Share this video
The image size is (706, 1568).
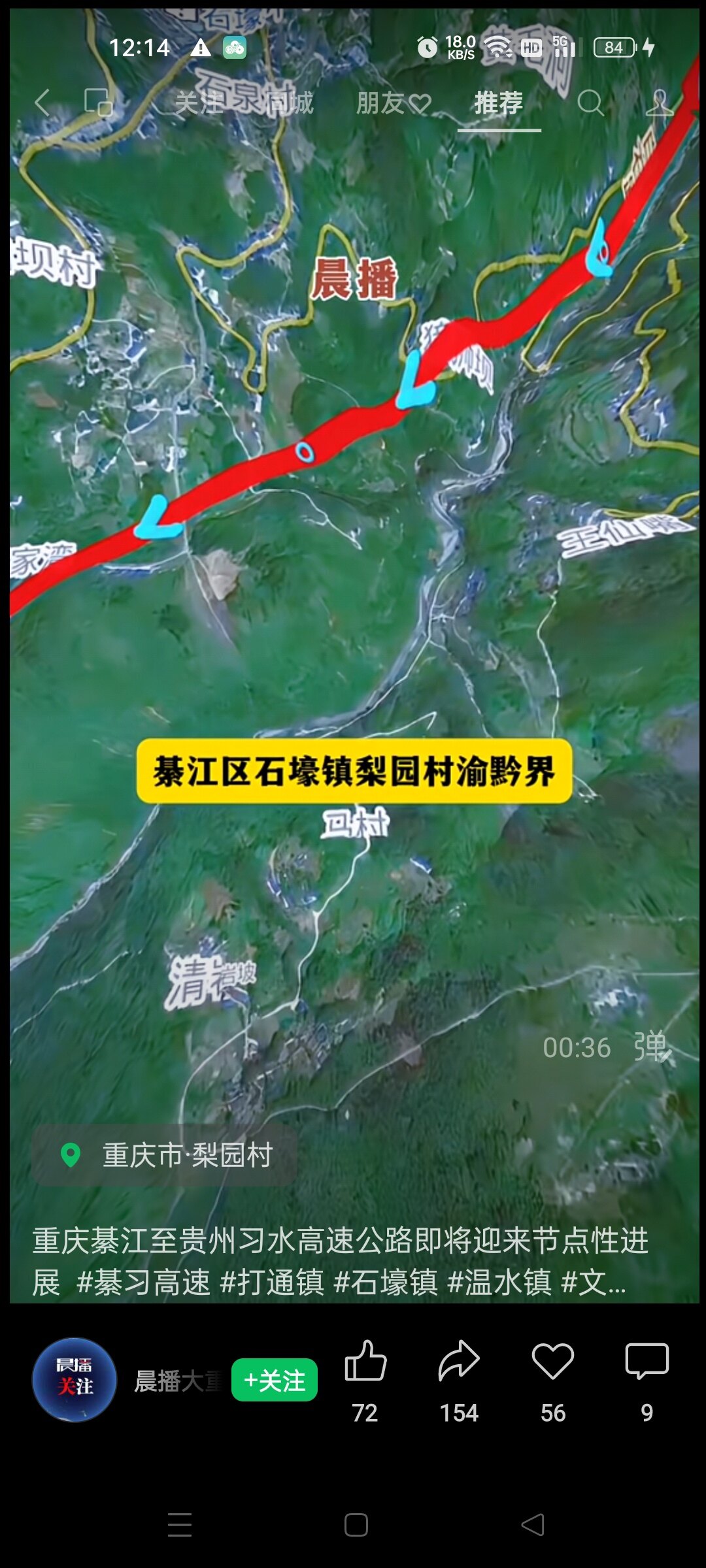click(x=459, y=1362)
